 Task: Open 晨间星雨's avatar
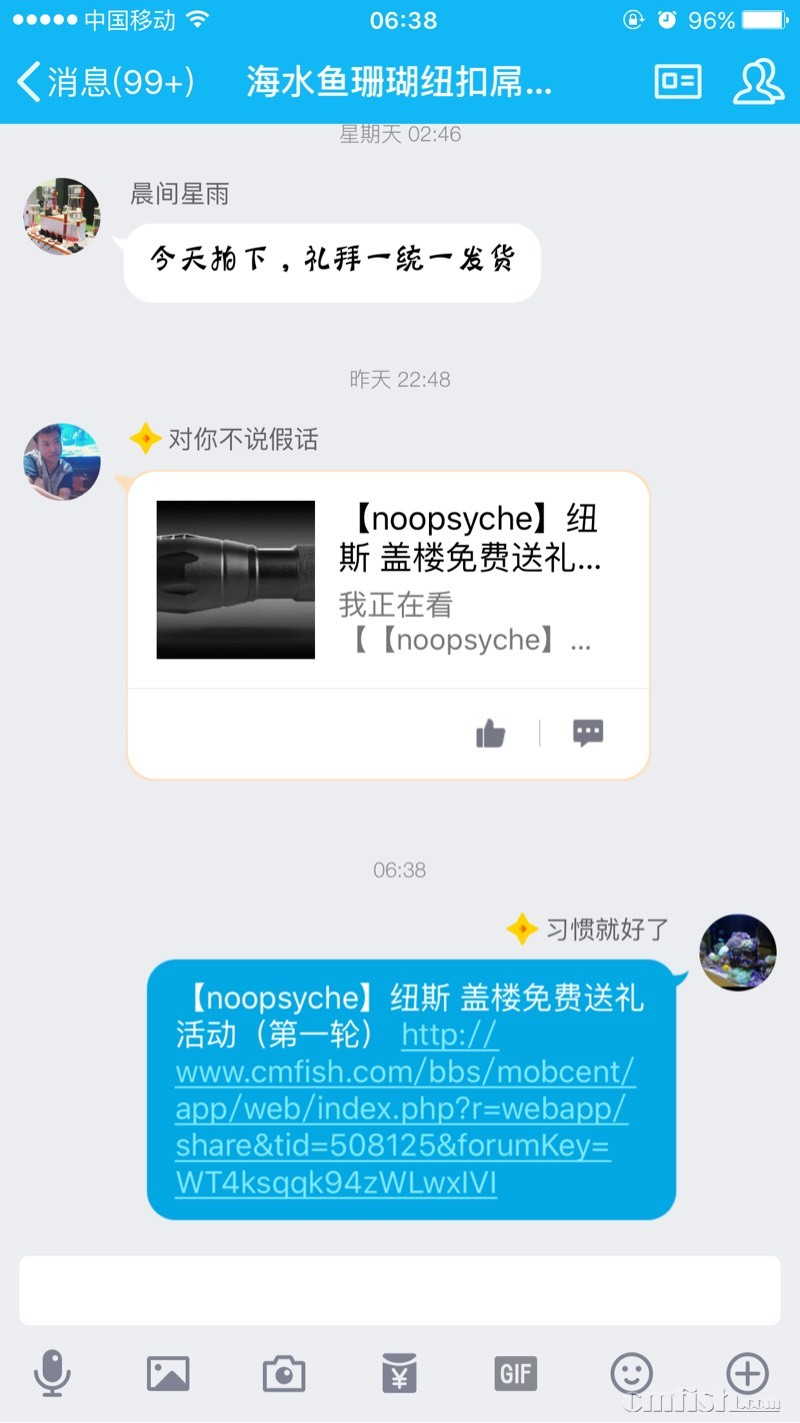pos(62,217)
